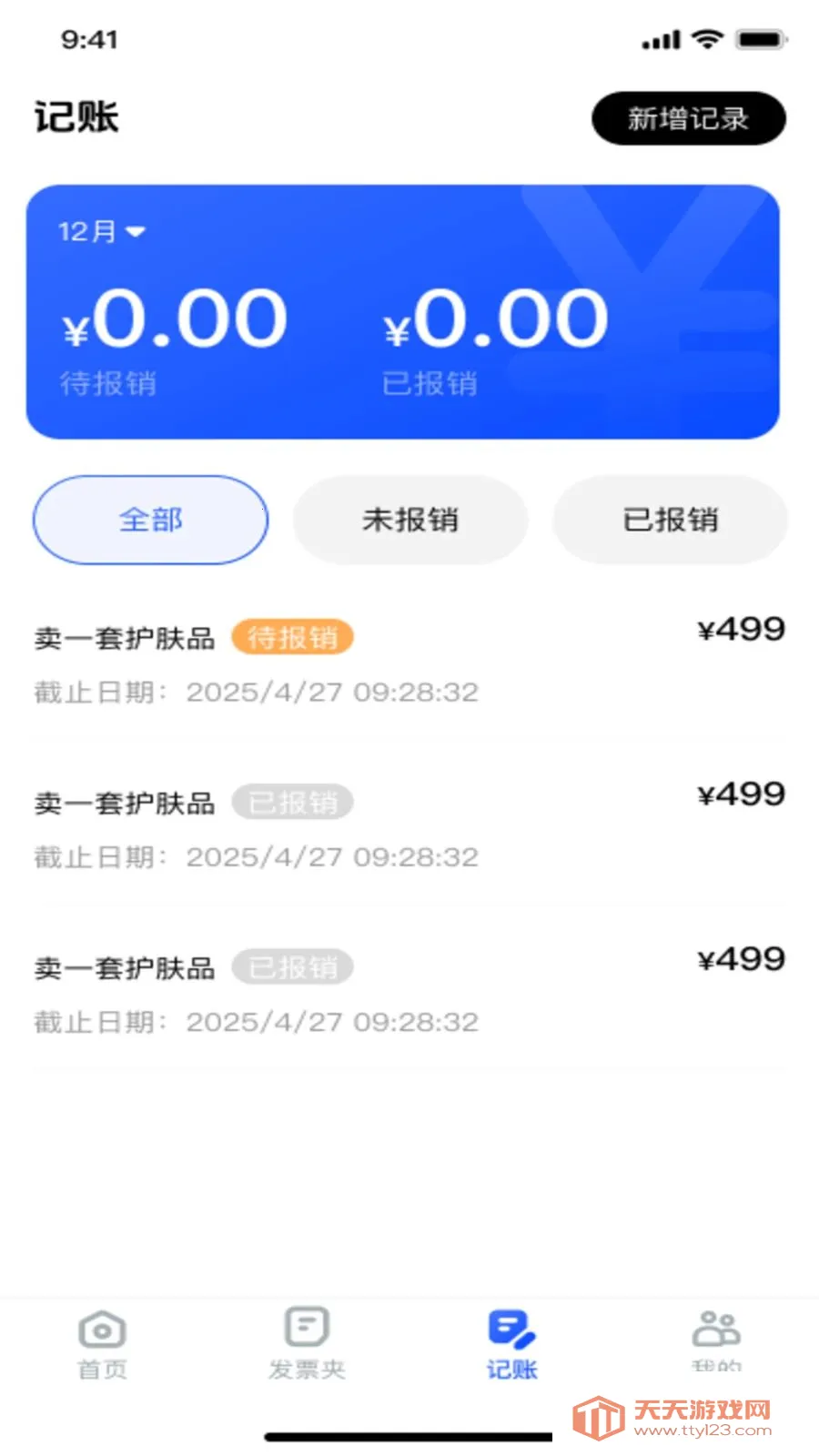Tap the 待报销 orange badge on first record

[x=293, y=637]
